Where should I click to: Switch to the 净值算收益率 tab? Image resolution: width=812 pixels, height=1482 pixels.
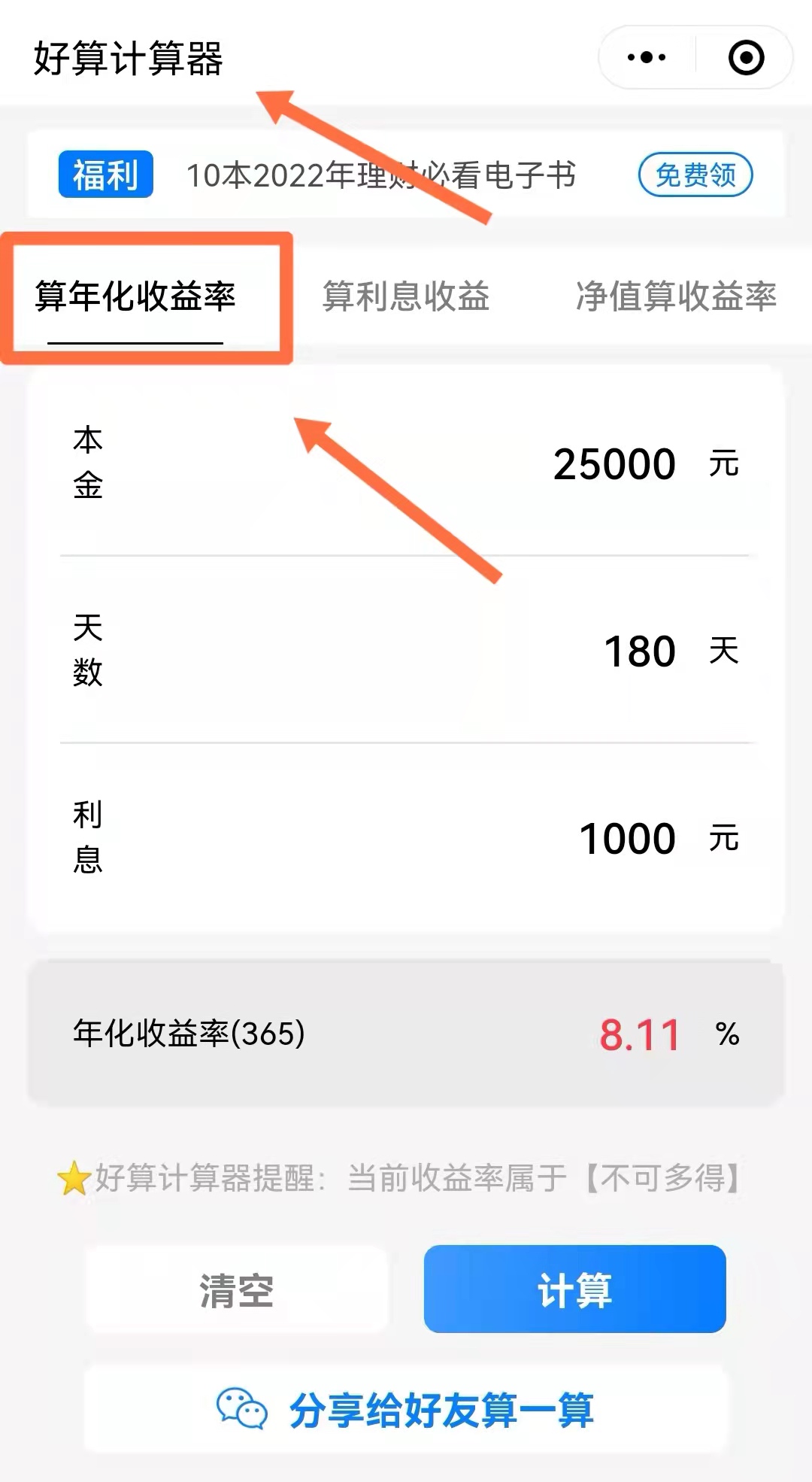pos(676,296)
